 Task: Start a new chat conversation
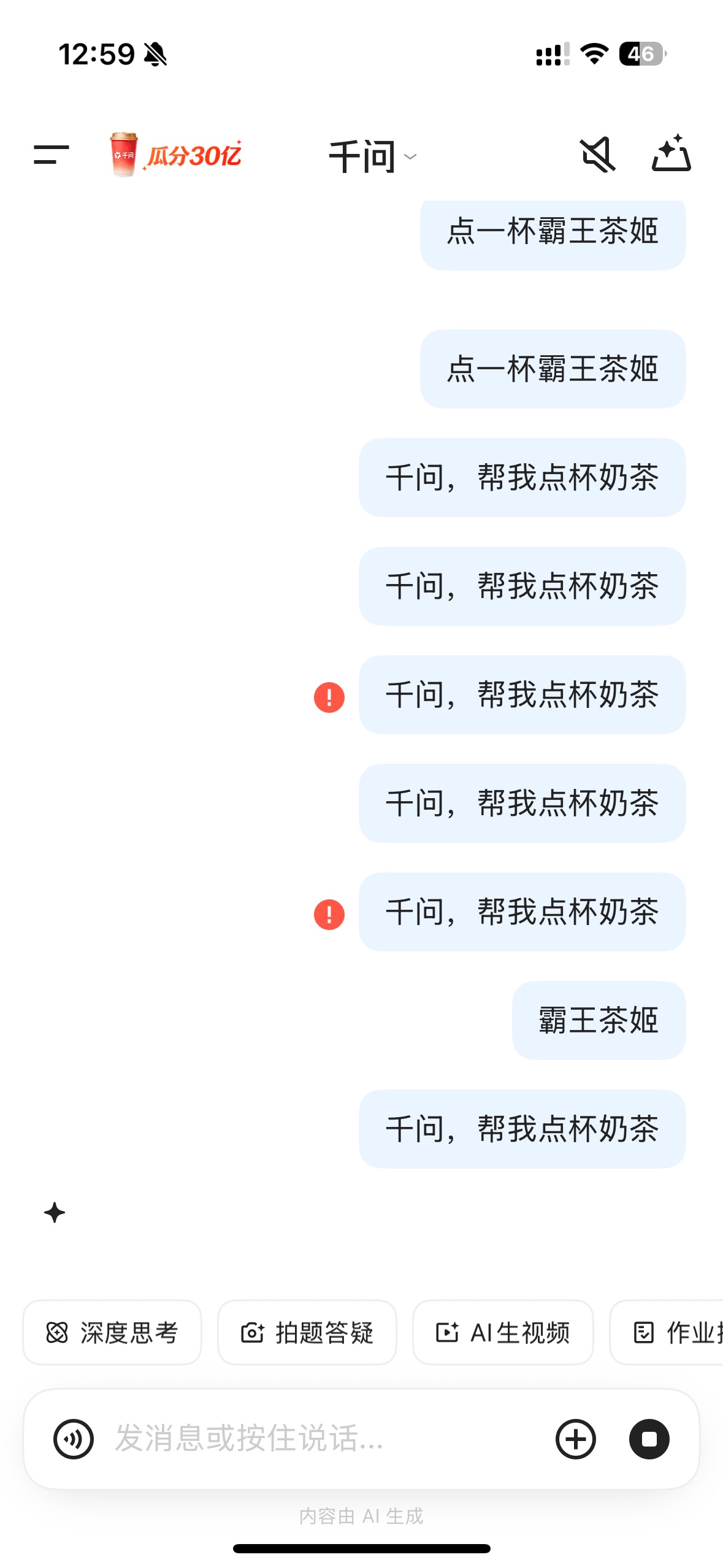[x=671, y=154]
